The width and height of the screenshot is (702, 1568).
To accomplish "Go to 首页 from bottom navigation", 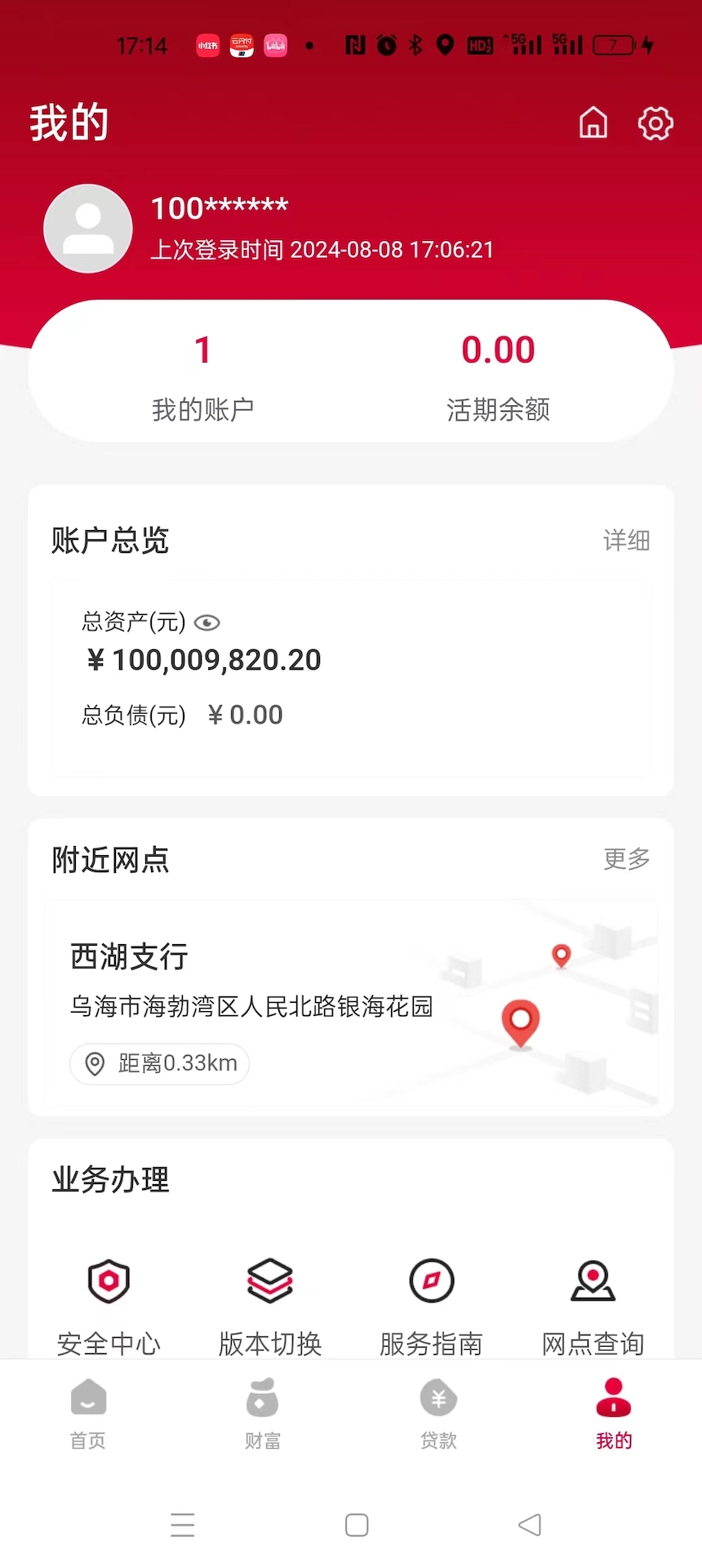I will pos(87,1417).
